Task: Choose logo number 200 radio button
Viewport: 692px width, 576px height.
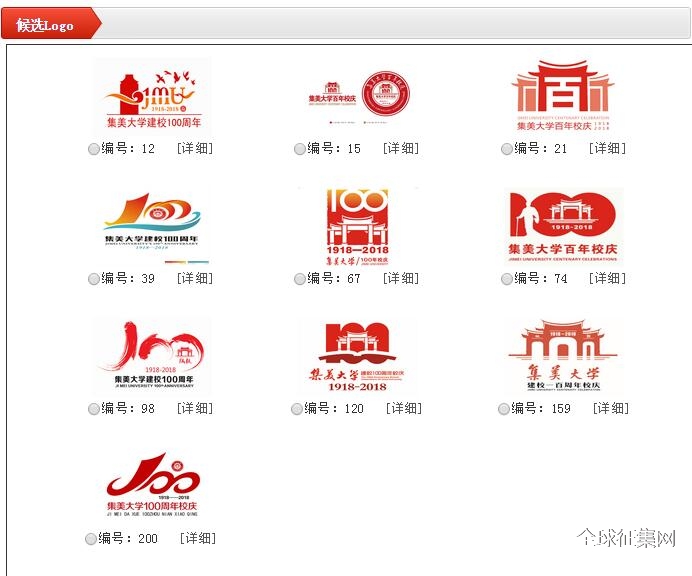Action: coord(91,539)
